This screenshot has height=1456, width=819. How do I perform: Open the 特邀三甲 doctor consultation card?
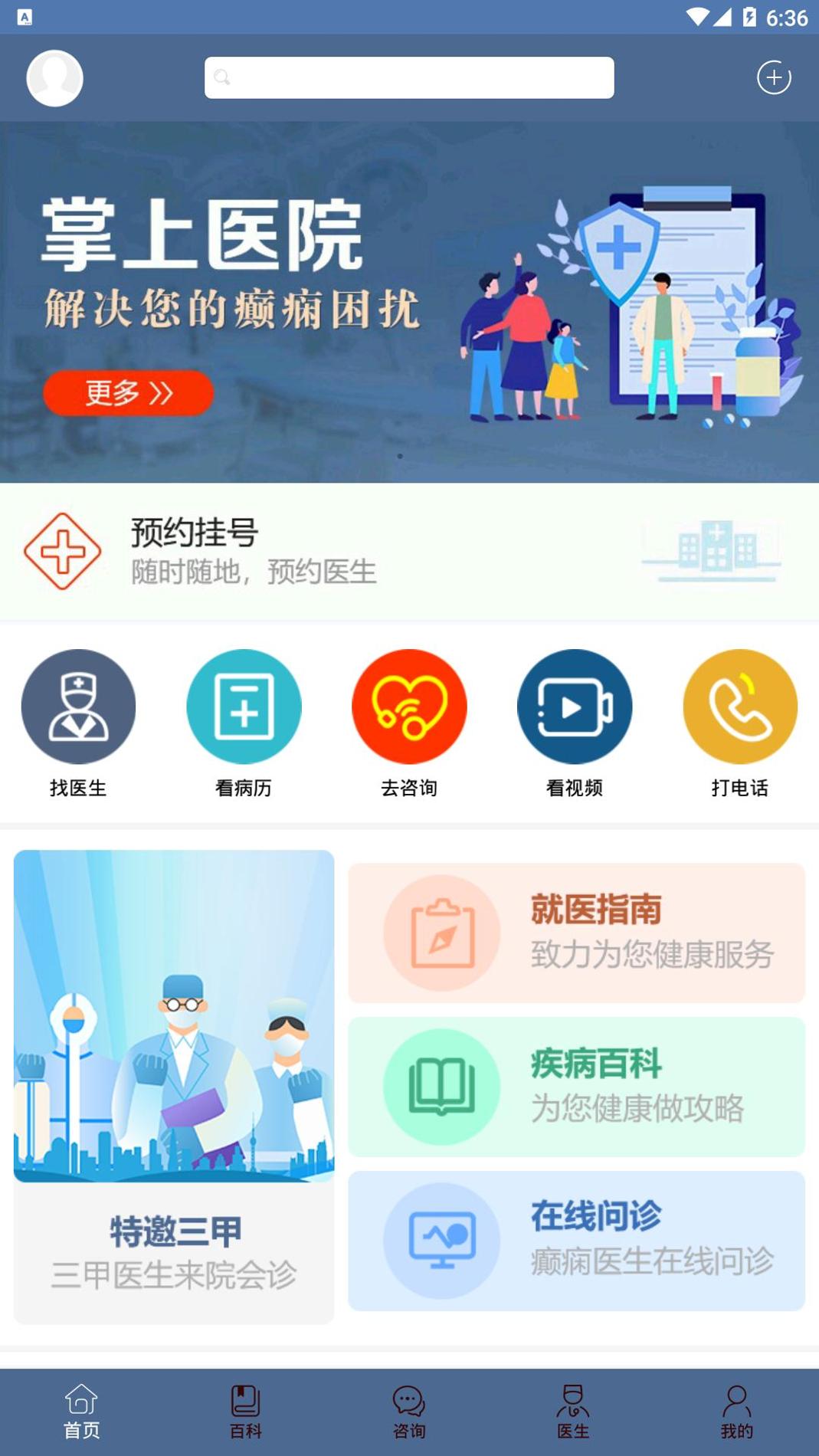[x=173, y=1073]
